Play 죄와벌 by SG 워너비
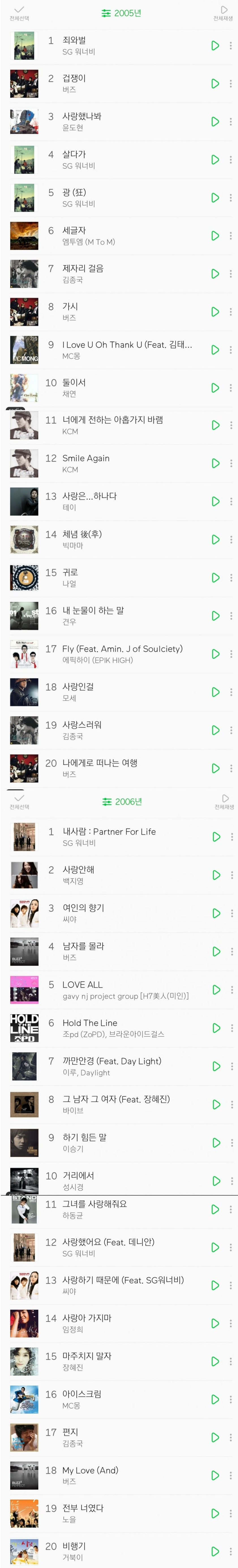Screen dimensions: 238x1568 (x=215, y=46)
